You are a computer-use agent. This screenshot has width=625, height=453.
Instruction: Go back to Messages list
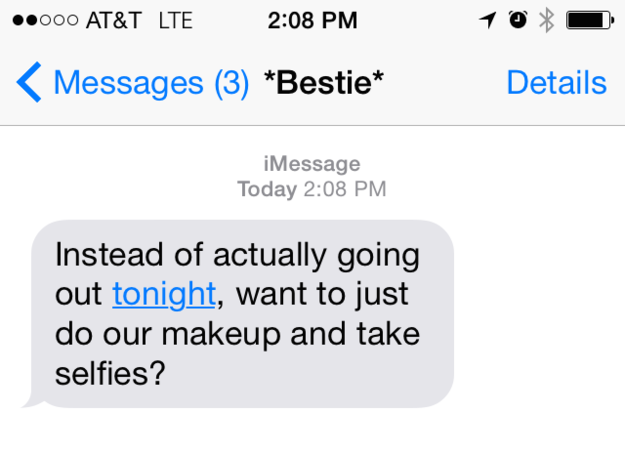[130, 83]
